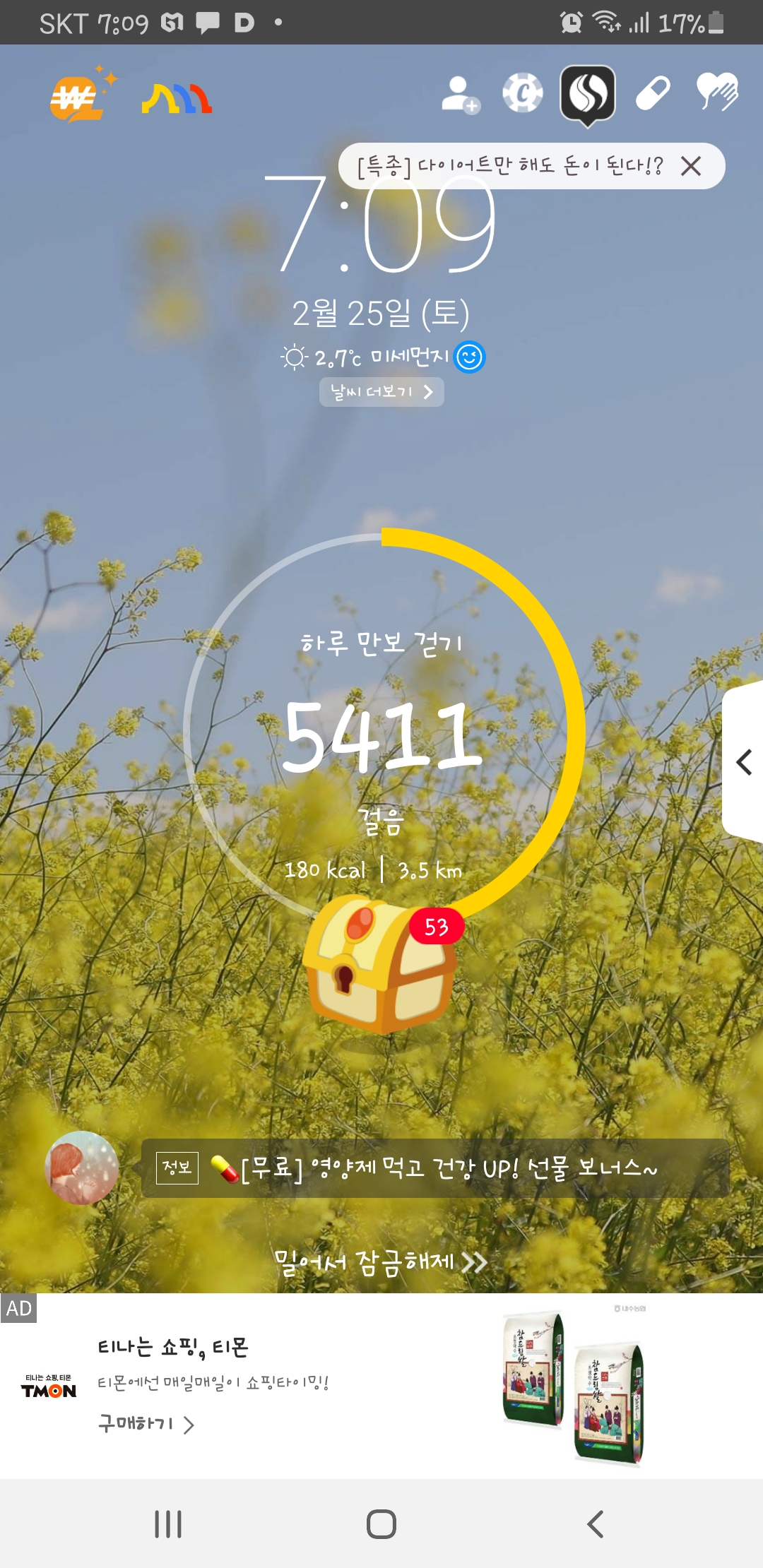Open recent apps from navigation bar
This screenshot has width=763, height=1568.
(168, 1524)
